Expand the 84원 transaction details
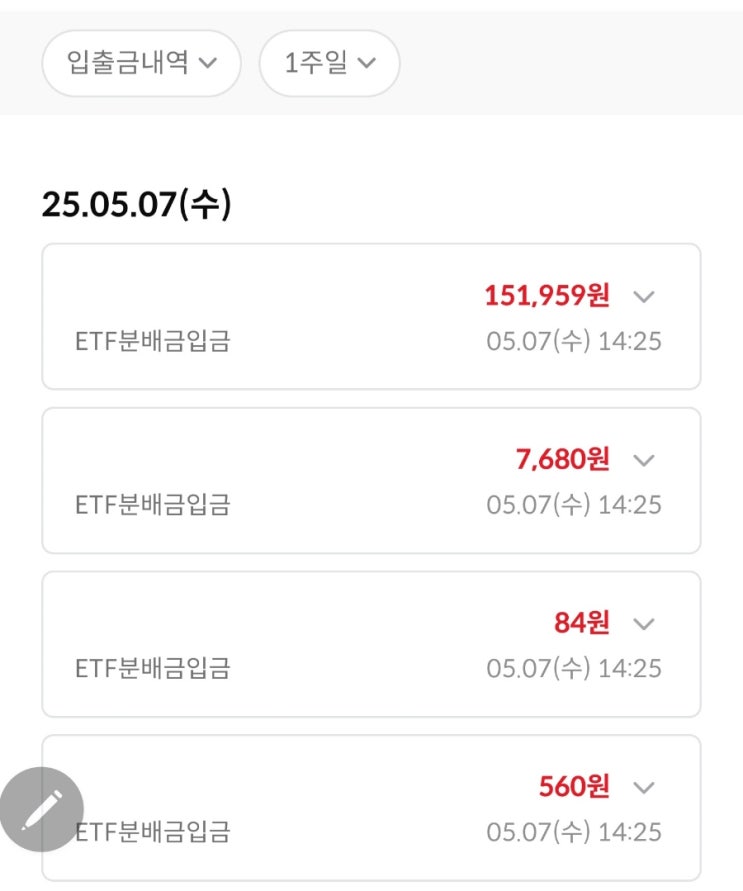Image resolution: width=743 pixels, height=891 pixels. 644,624
